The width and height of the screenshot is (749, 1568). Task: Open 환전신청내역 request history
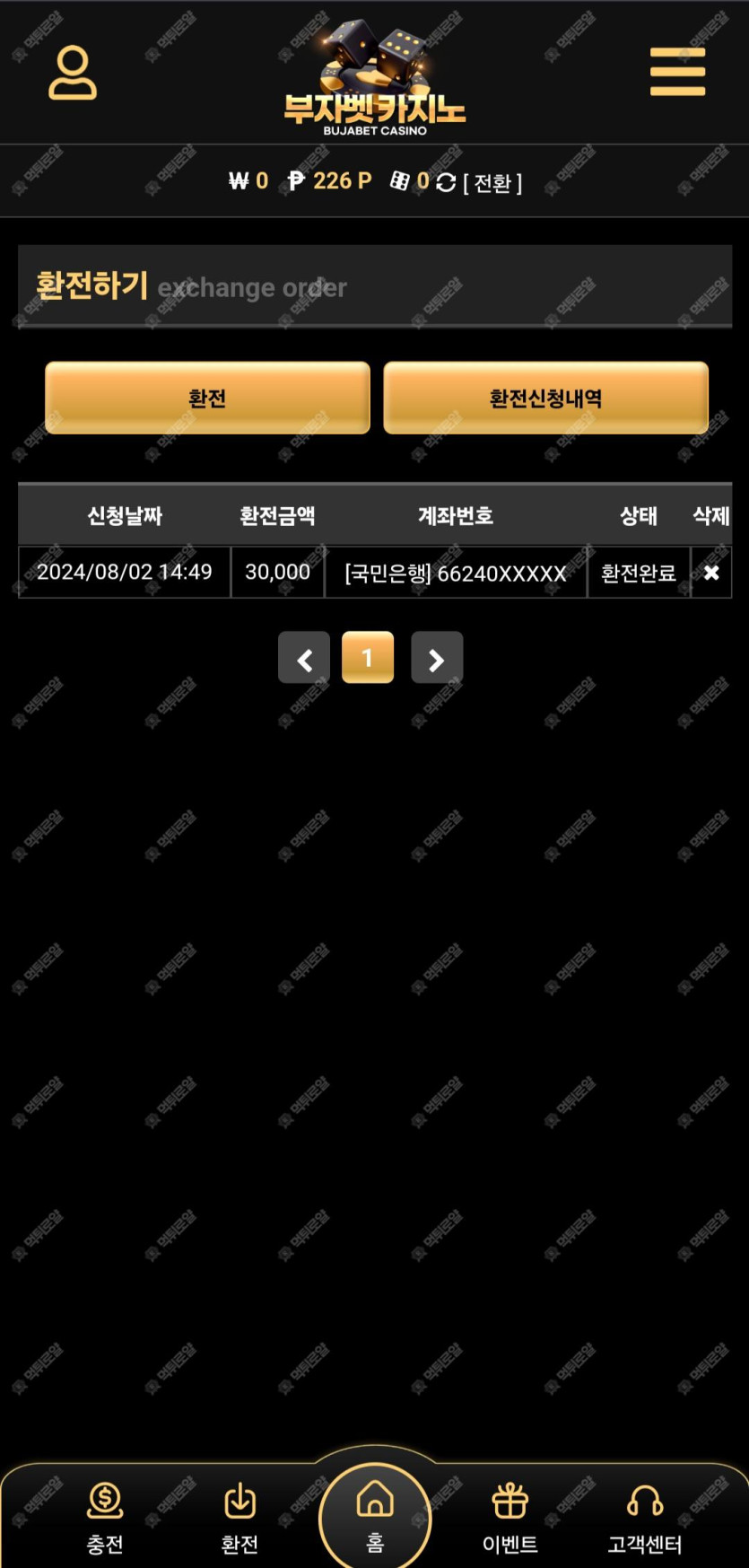point(545,398)
